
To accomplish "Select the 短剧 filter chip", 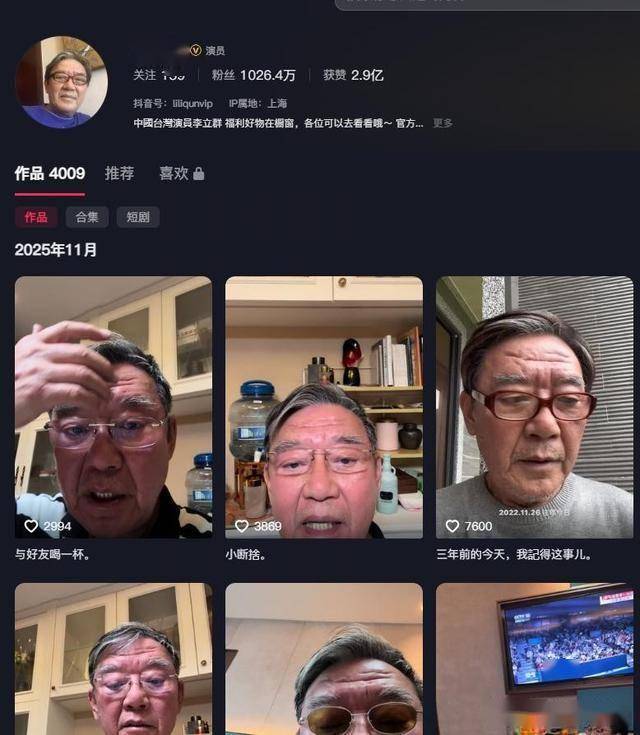I will point(137,217).
